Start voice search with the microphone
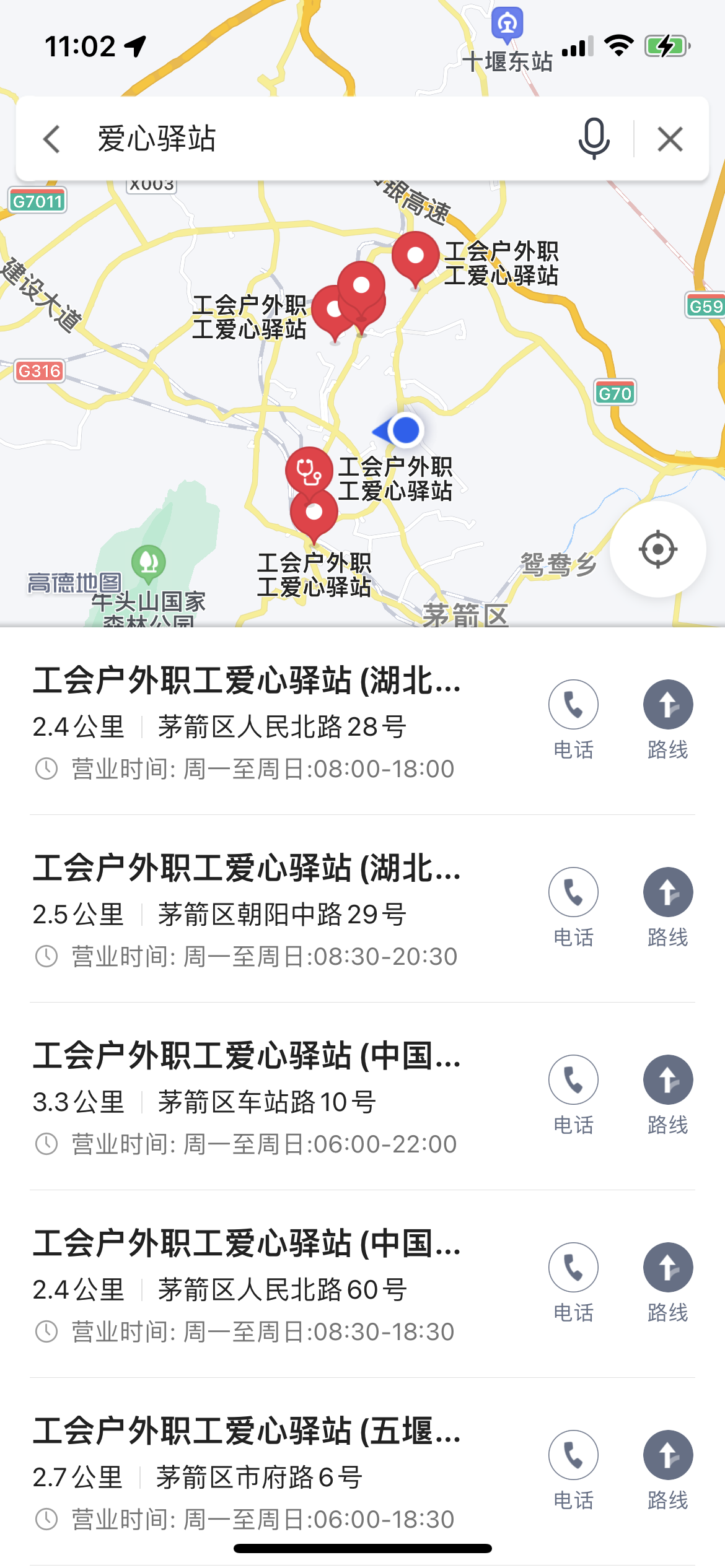This screenshot has height=1568, width=725. click(x=594, y=139)
